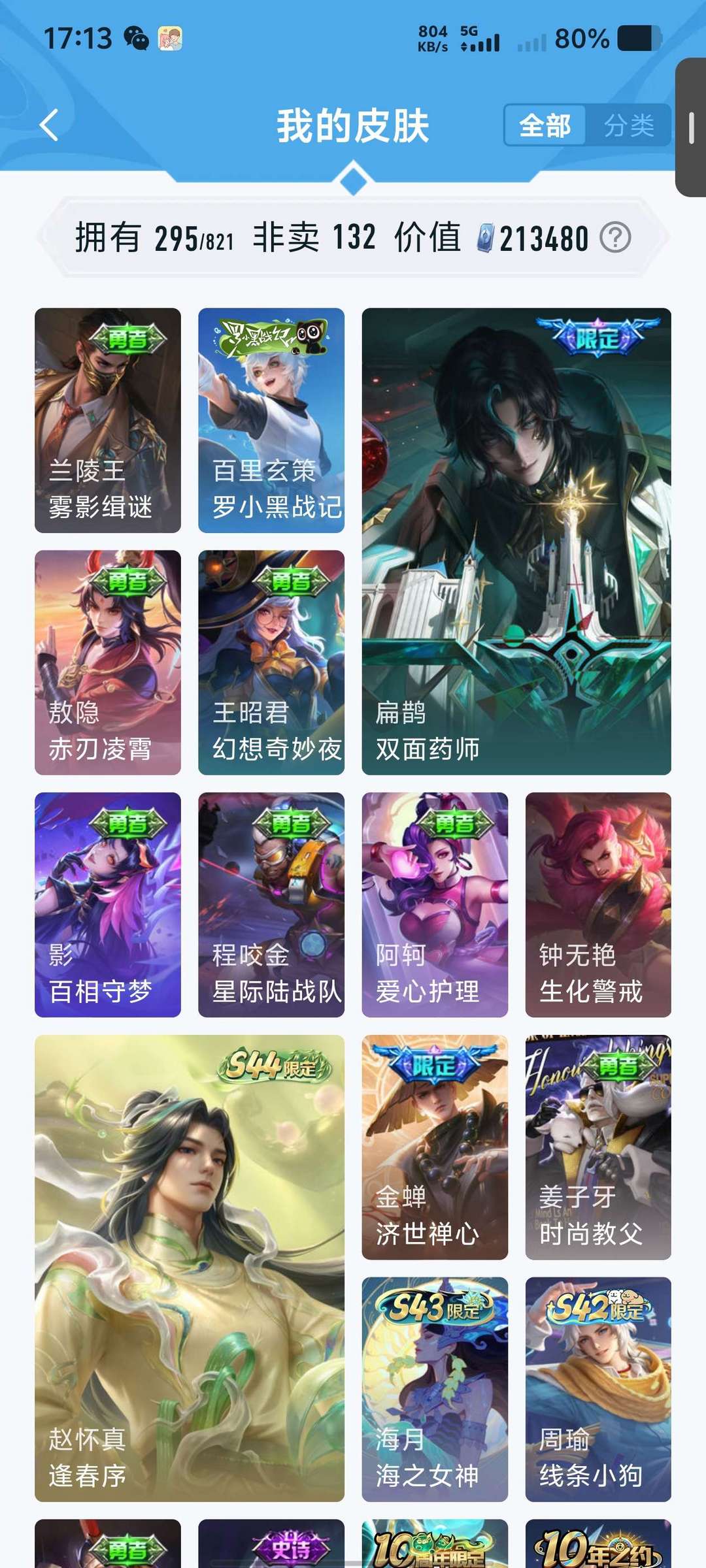This screenshot has height=1568, width=706.
Task: View 金蝉 济世禅心 skin card
Action: click(435, 1147)
